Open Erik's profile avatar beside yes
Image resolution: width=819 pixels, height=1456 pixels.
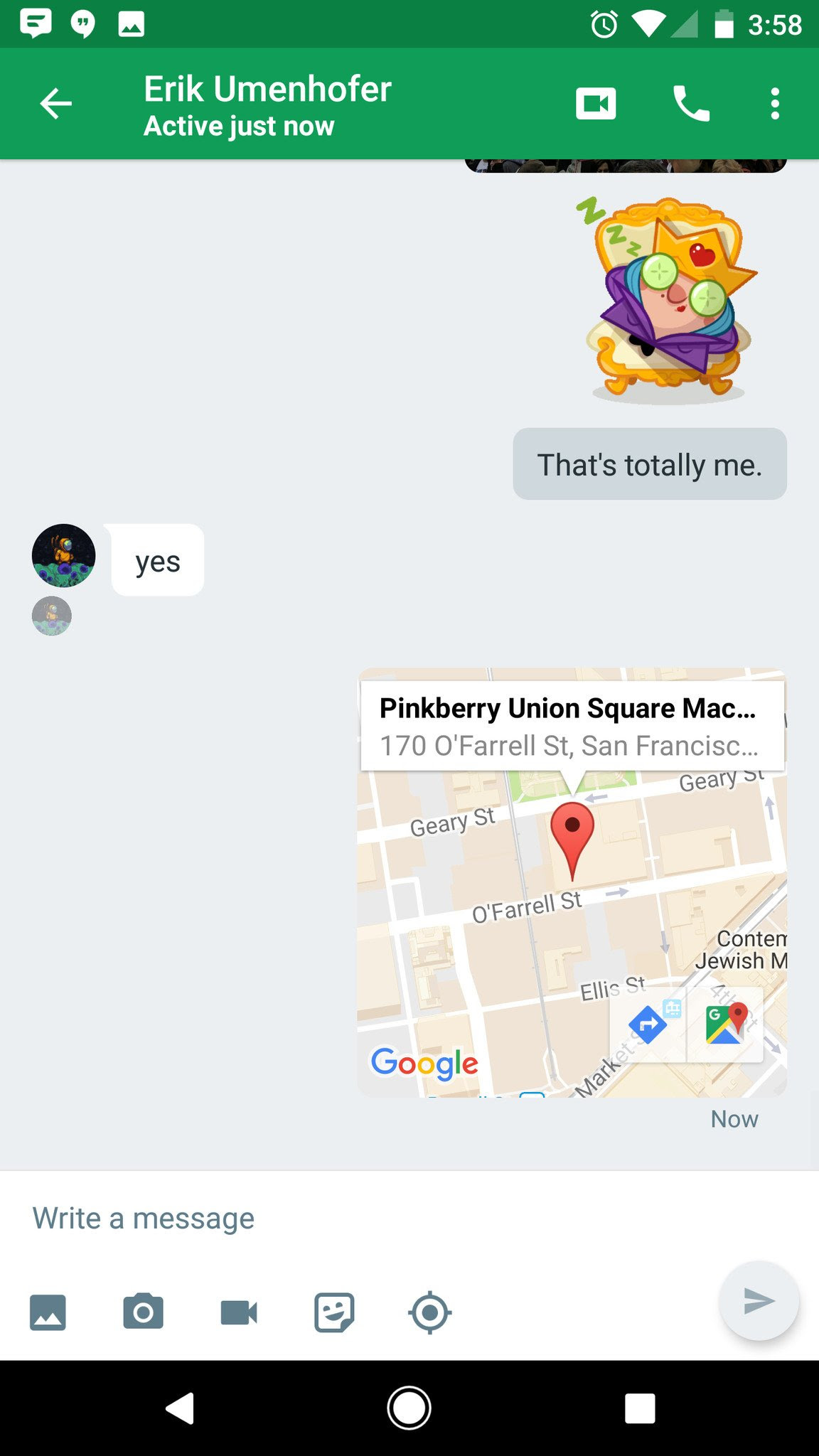click(63, 556)
